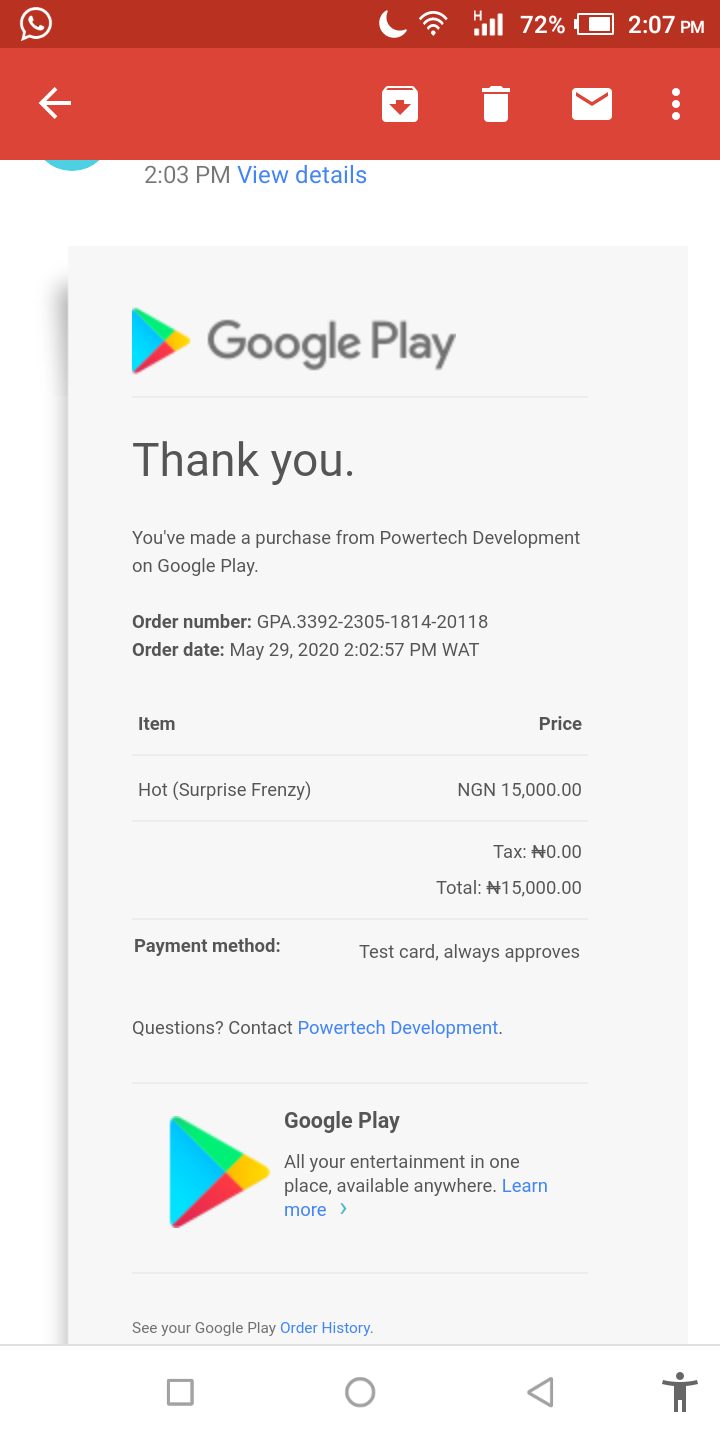The height and width of the screenshot is (1440, 720).
Task: Open recent apps from navigation bar
Action: [180, 1392]
